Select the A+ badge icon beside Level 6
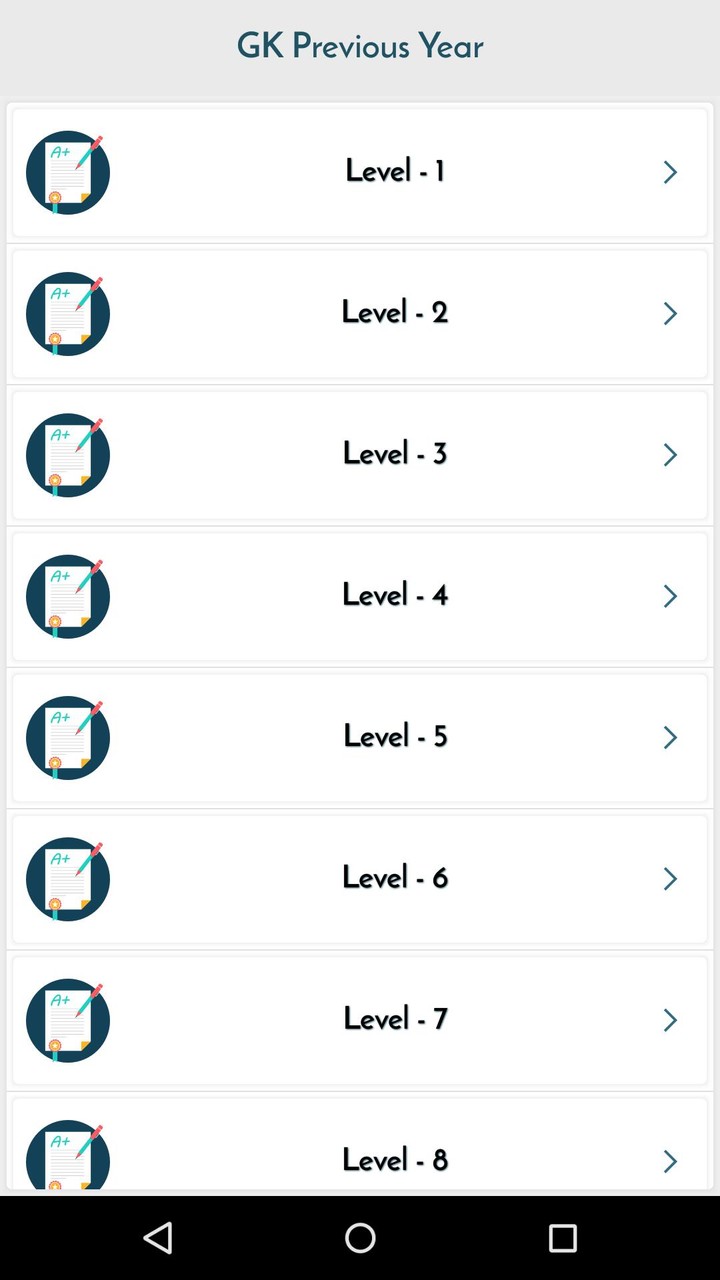Viewport: 720px width, 1280px height. (x=67, y=878)
